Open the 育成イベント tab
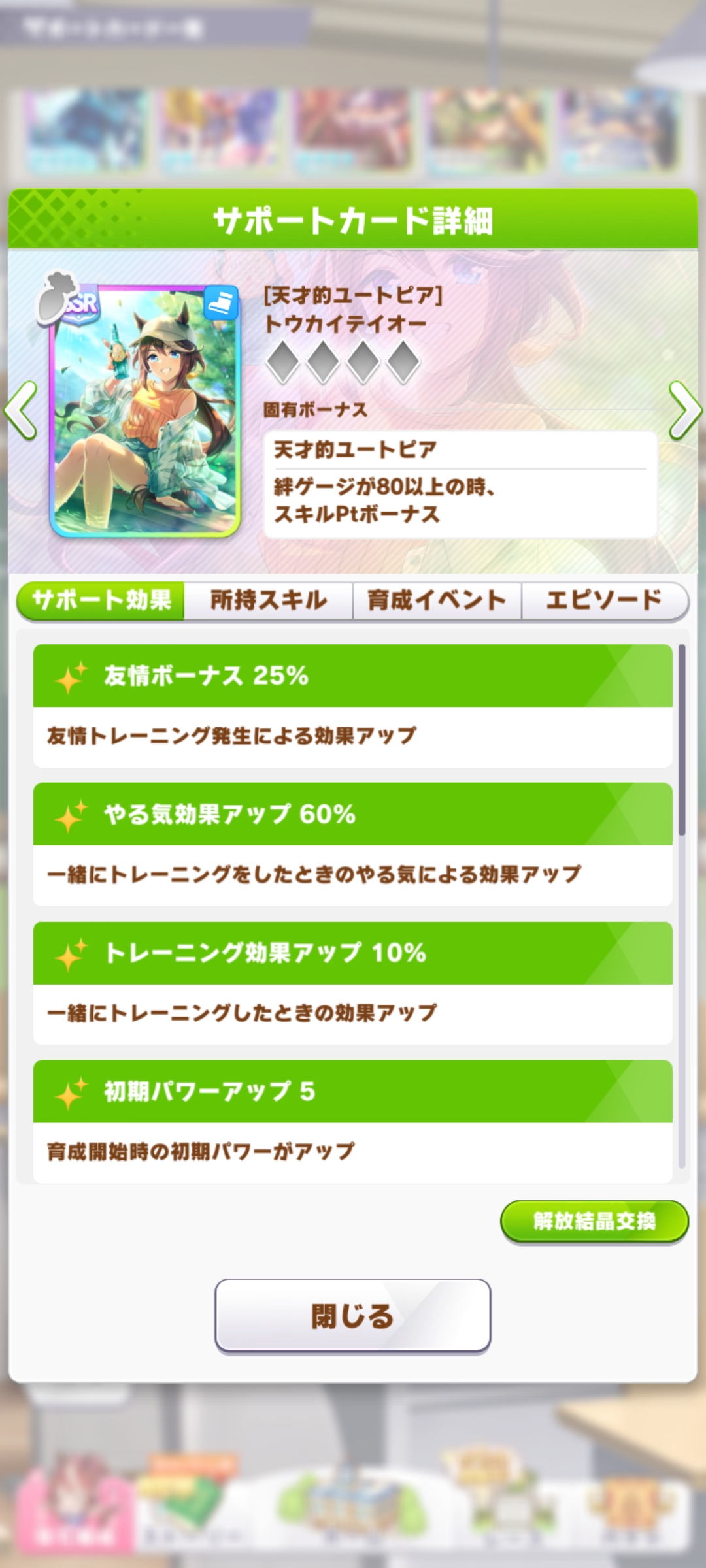The image size is (706, 1568). pyautogui.click(x=437, y=600)
